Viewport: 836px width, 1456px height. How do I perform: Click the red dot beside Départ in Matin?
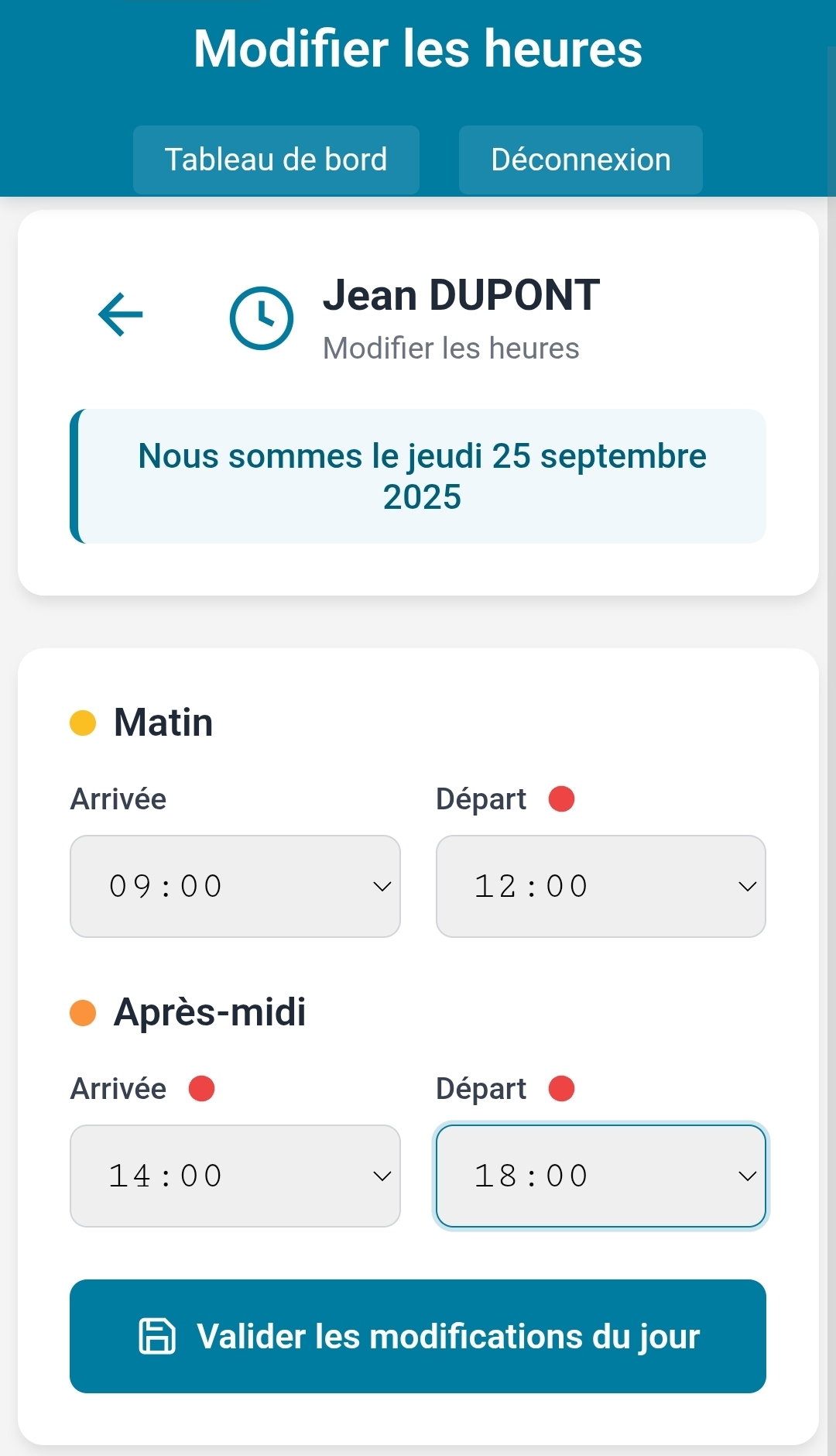(x=560, y=798)
